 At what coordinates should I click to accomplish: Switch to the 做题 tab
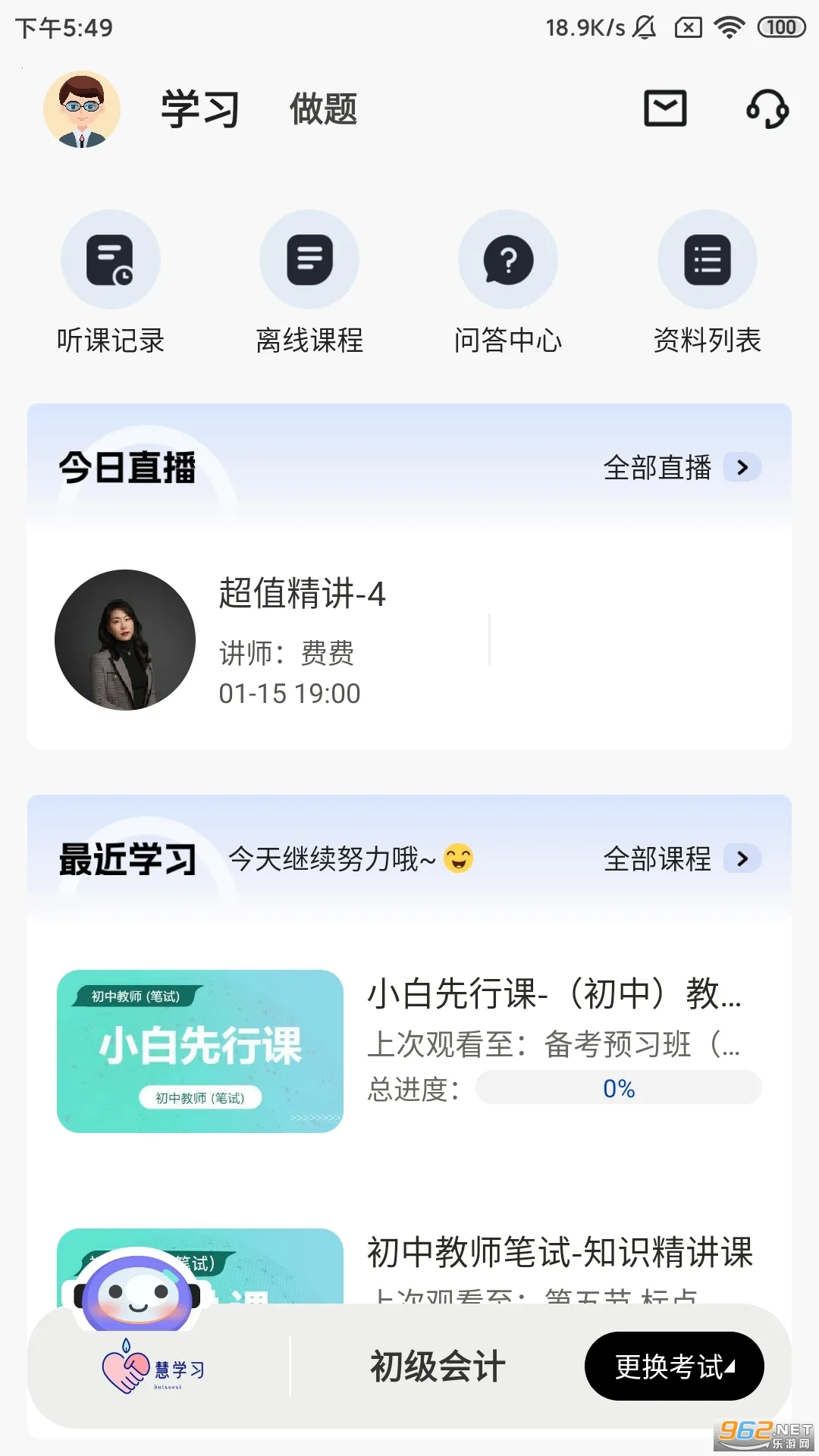[322, 108]
